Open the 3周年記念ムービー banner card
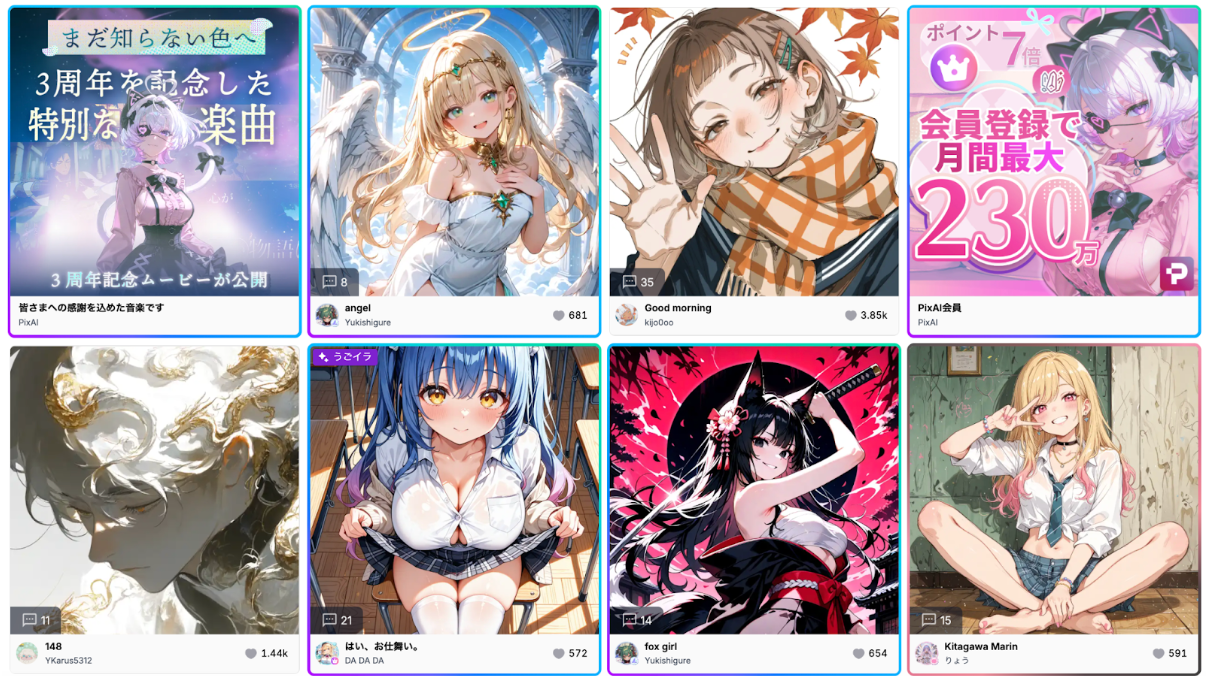The image size is (1206, 682). tap(154, 150)
